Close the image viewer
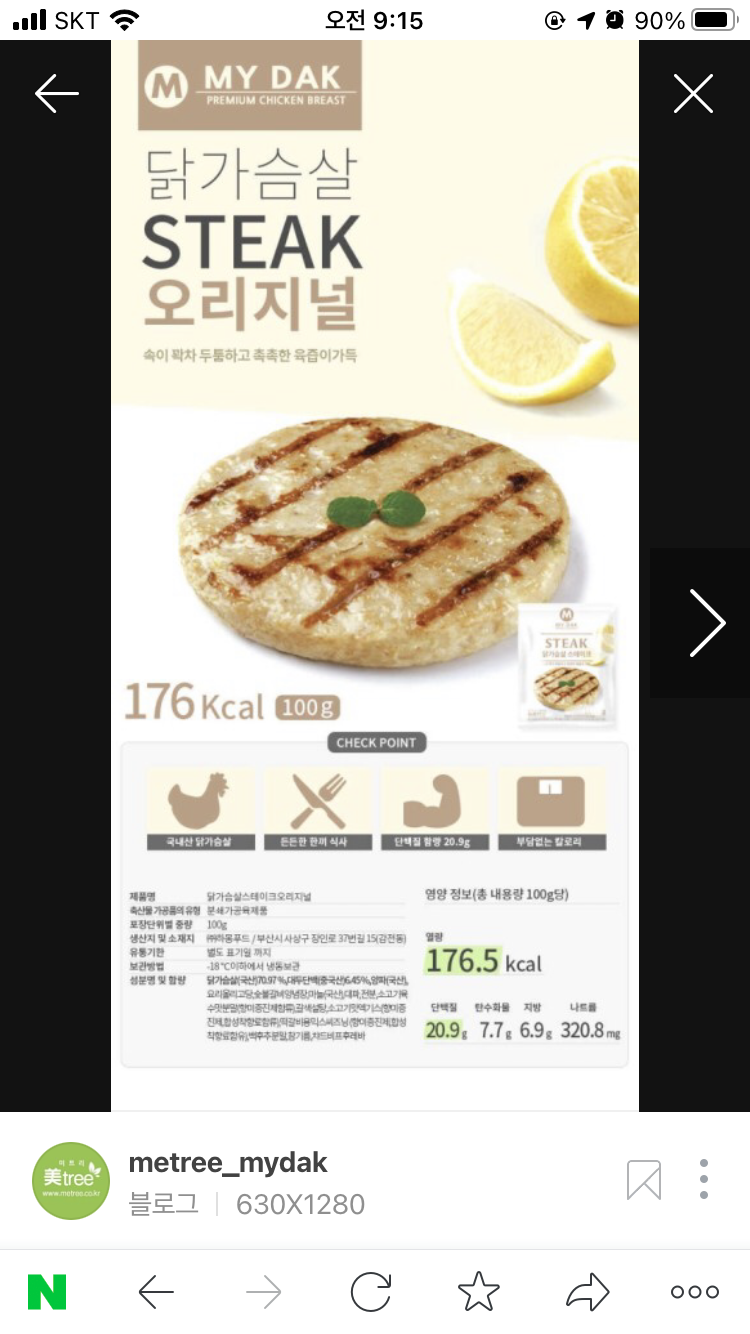The height and width of the screenshot is (1334, 750). 693,93
